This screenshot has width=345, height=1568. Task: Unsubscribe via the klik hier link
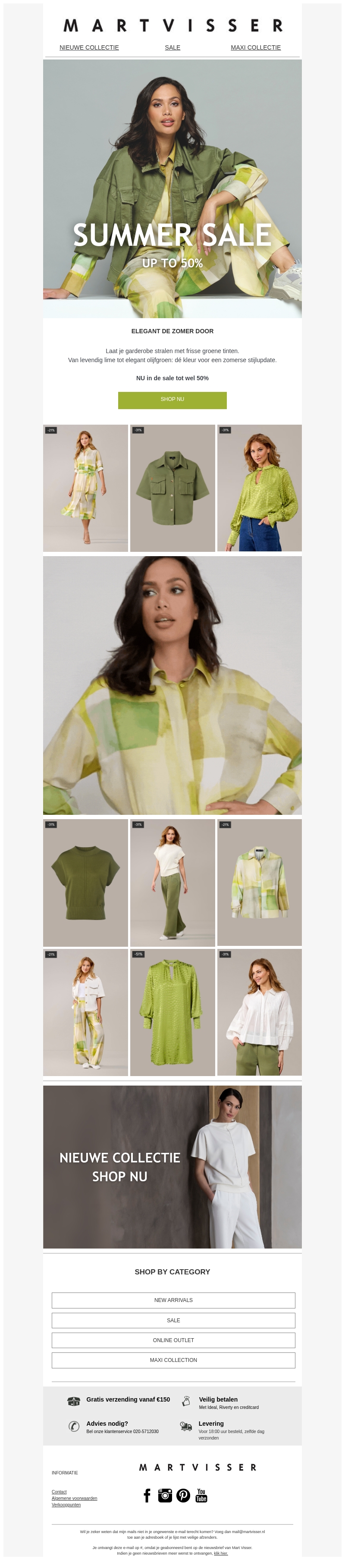pos(221,1554)
